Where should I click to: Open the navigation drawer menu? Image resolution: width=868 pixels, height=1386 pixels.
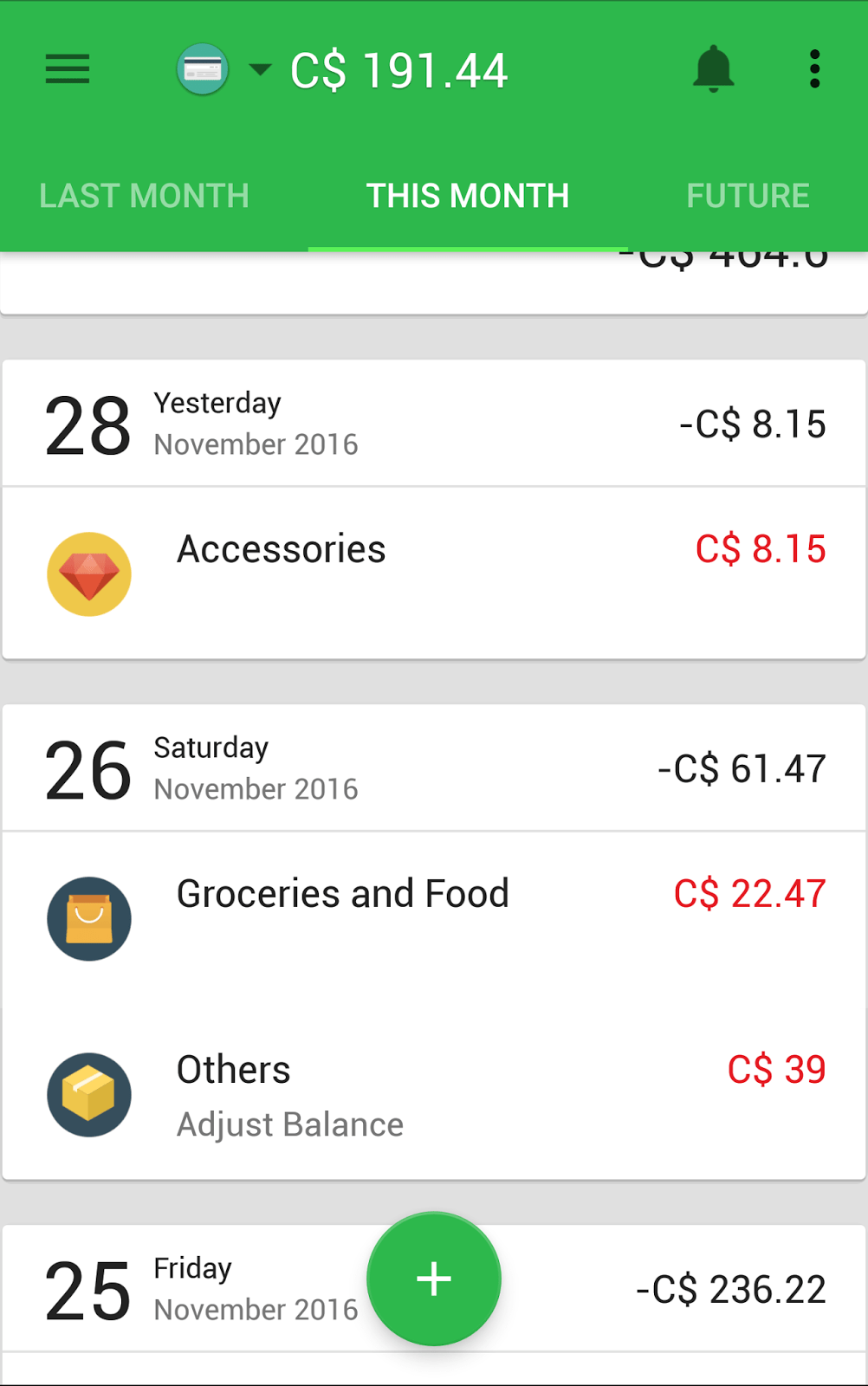pyautogui.click(x=67, y=69)
